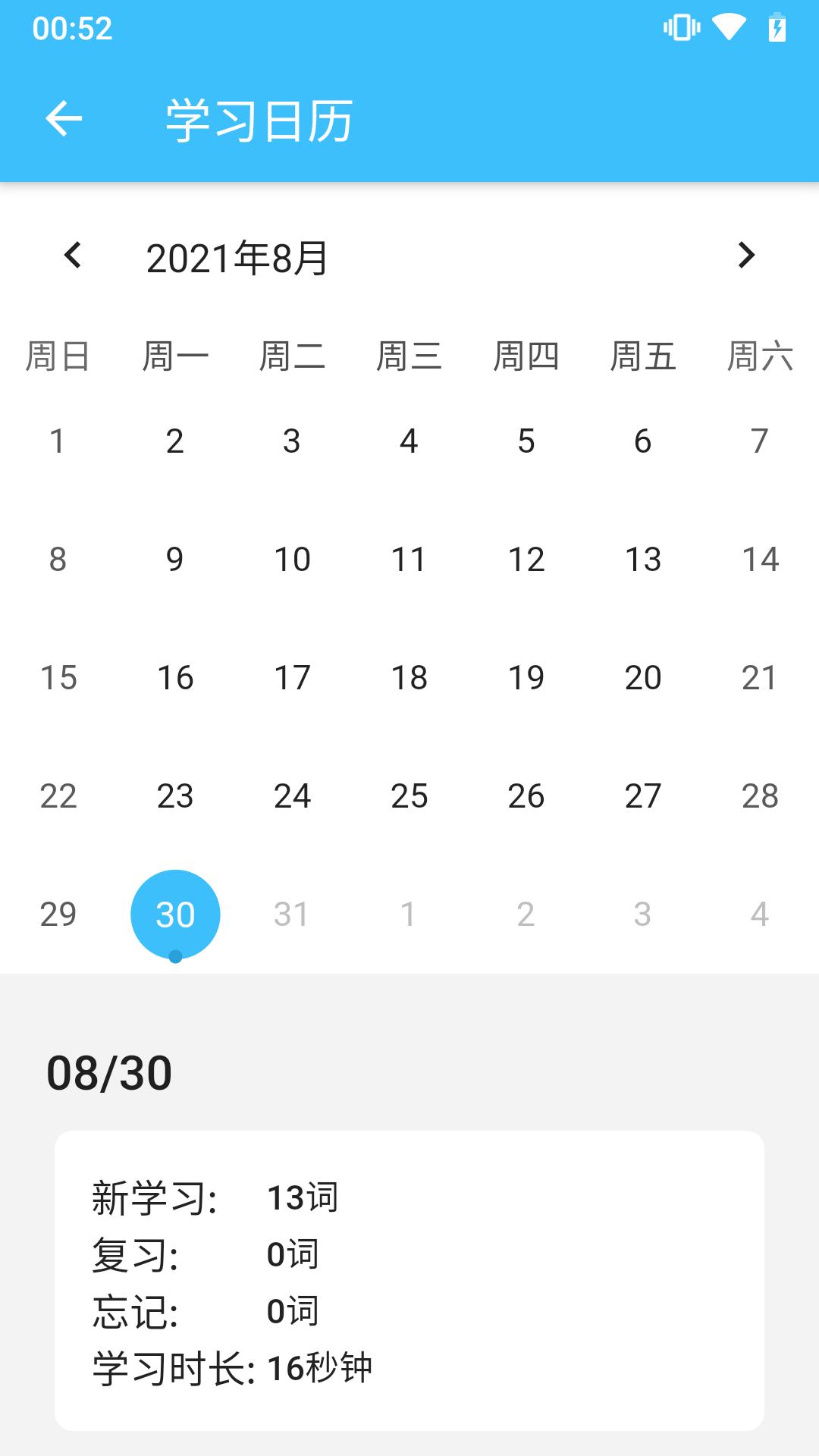Tap the 学习日历 title in the header
This screenshot has width=819, height=1456.
click(258, 120)
